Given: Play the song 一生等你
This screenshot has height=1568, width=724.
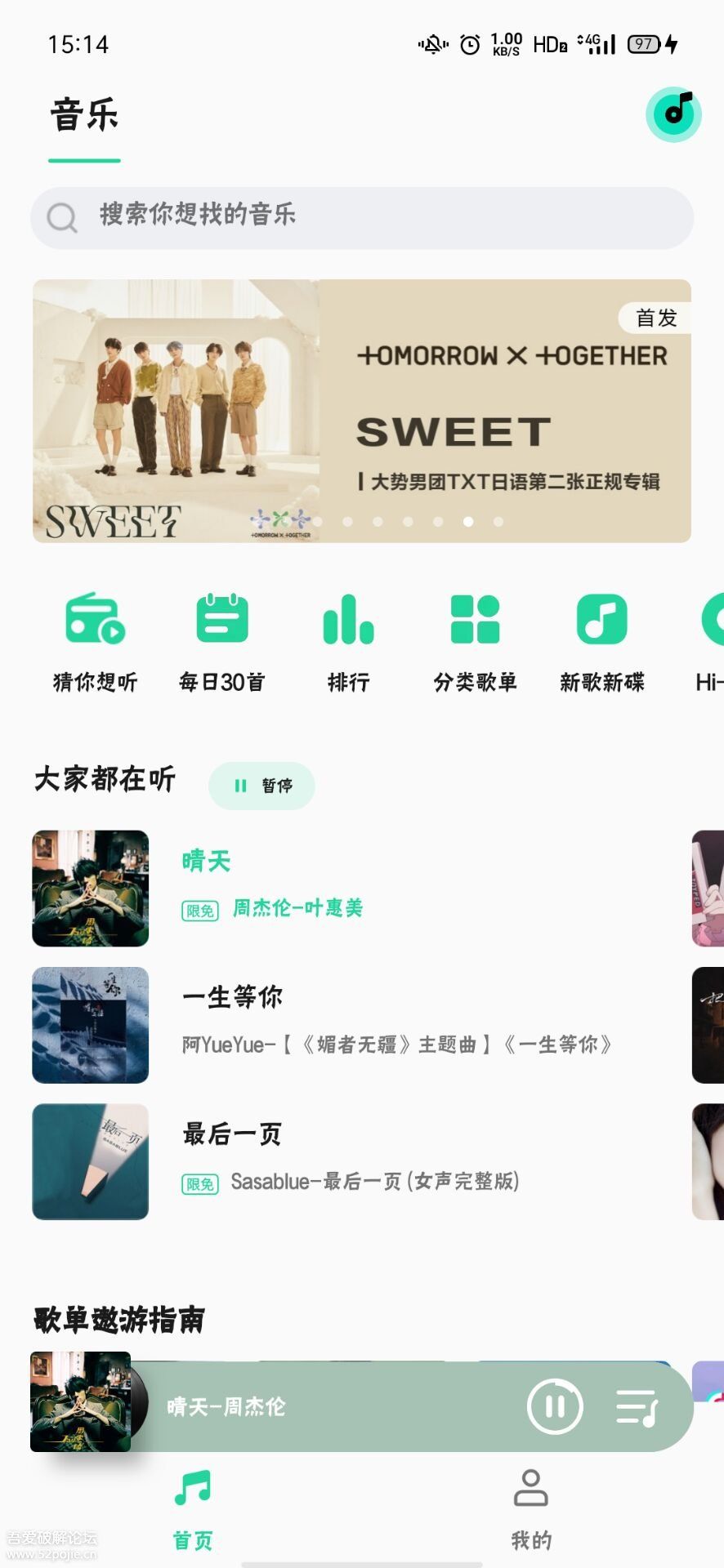Looking at the screenshot, I should click(351, 1025).
